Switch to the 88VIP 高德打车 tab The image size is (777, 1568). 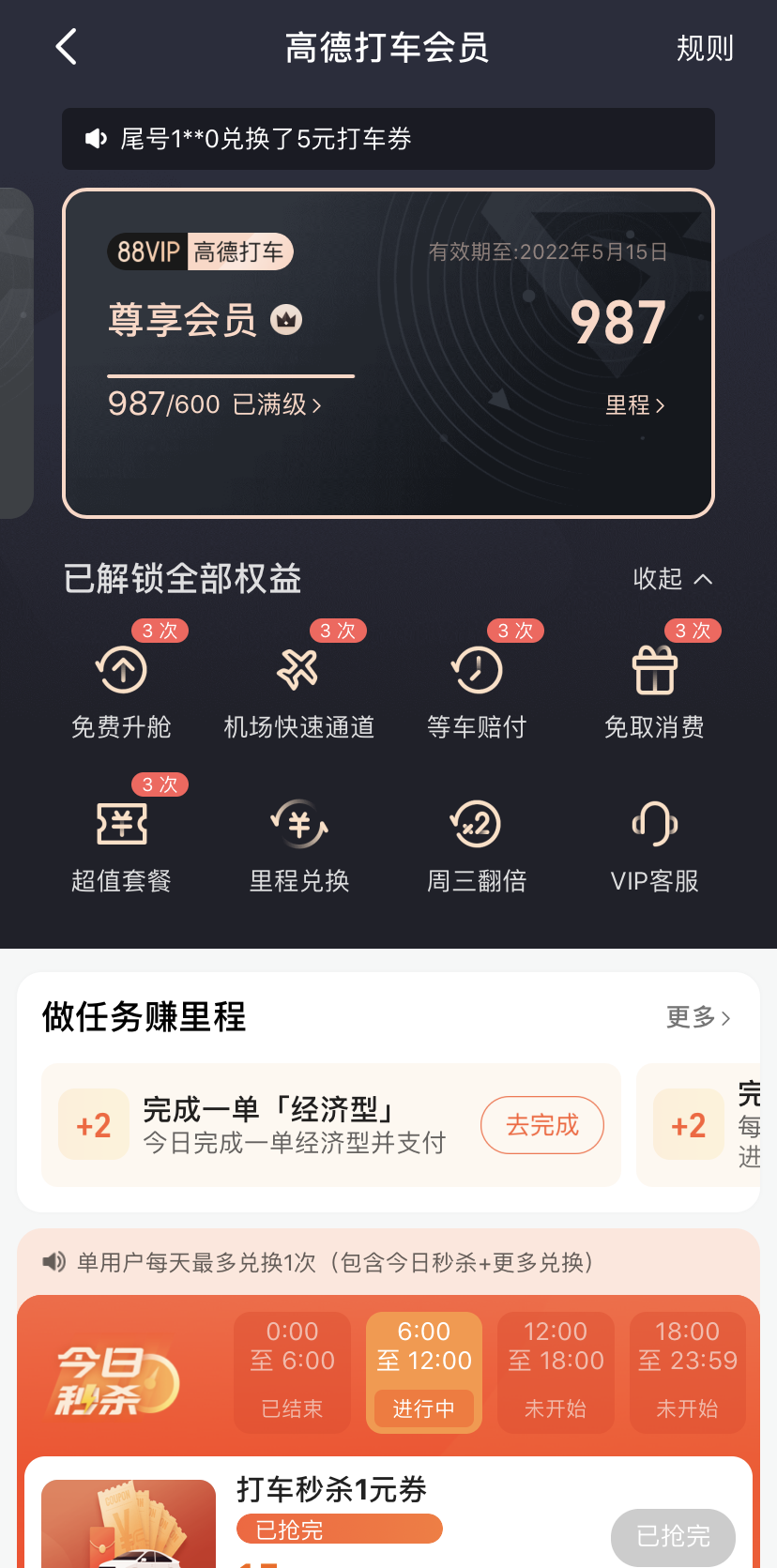tap(200, 251)
